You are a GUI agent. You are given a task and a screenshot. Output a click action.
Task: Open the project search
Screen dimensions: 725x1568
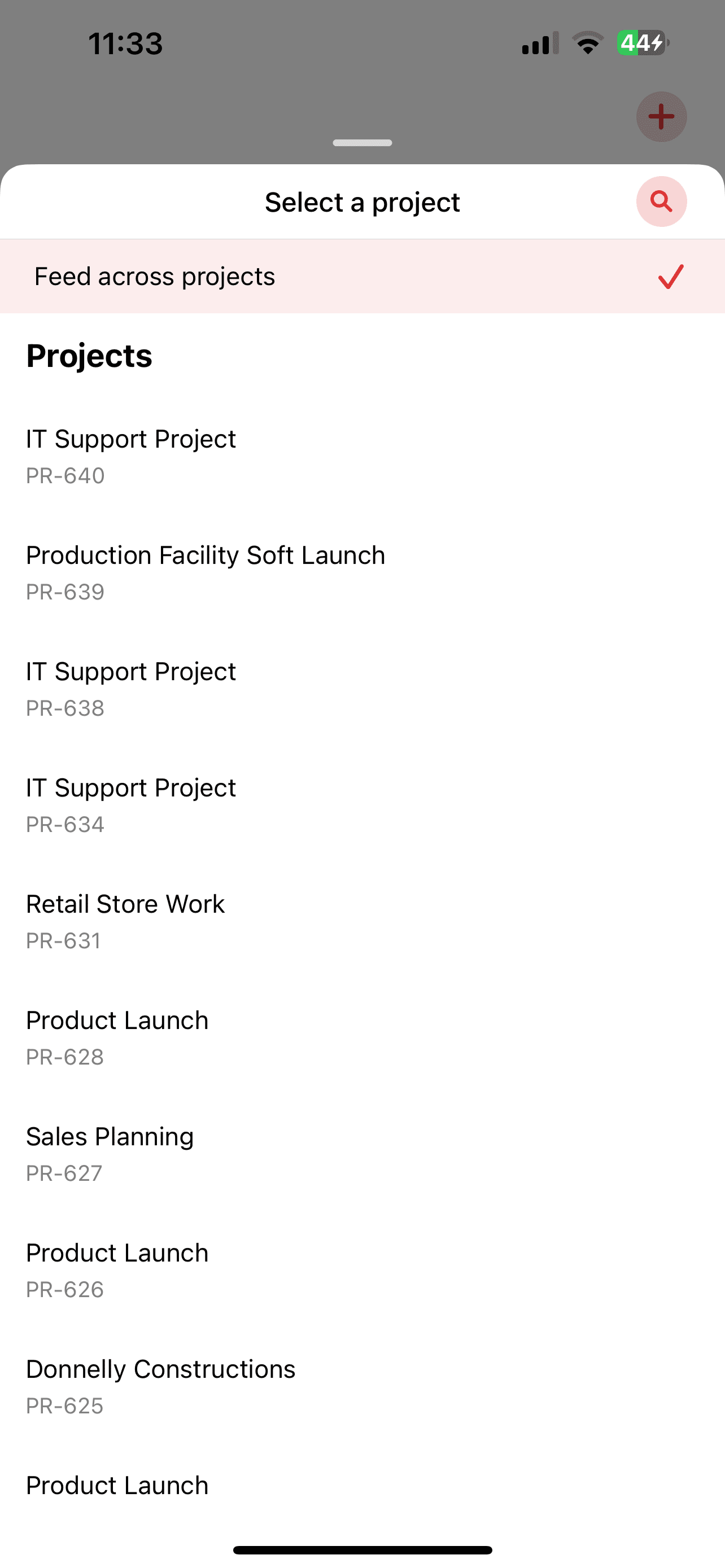661,202
